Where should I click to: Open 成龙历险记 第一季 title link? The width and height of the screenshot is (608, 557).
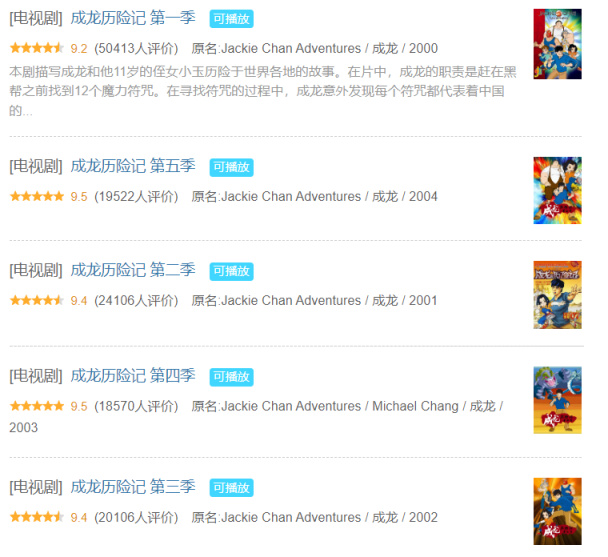pyautogui.click(x=133, y=18)
